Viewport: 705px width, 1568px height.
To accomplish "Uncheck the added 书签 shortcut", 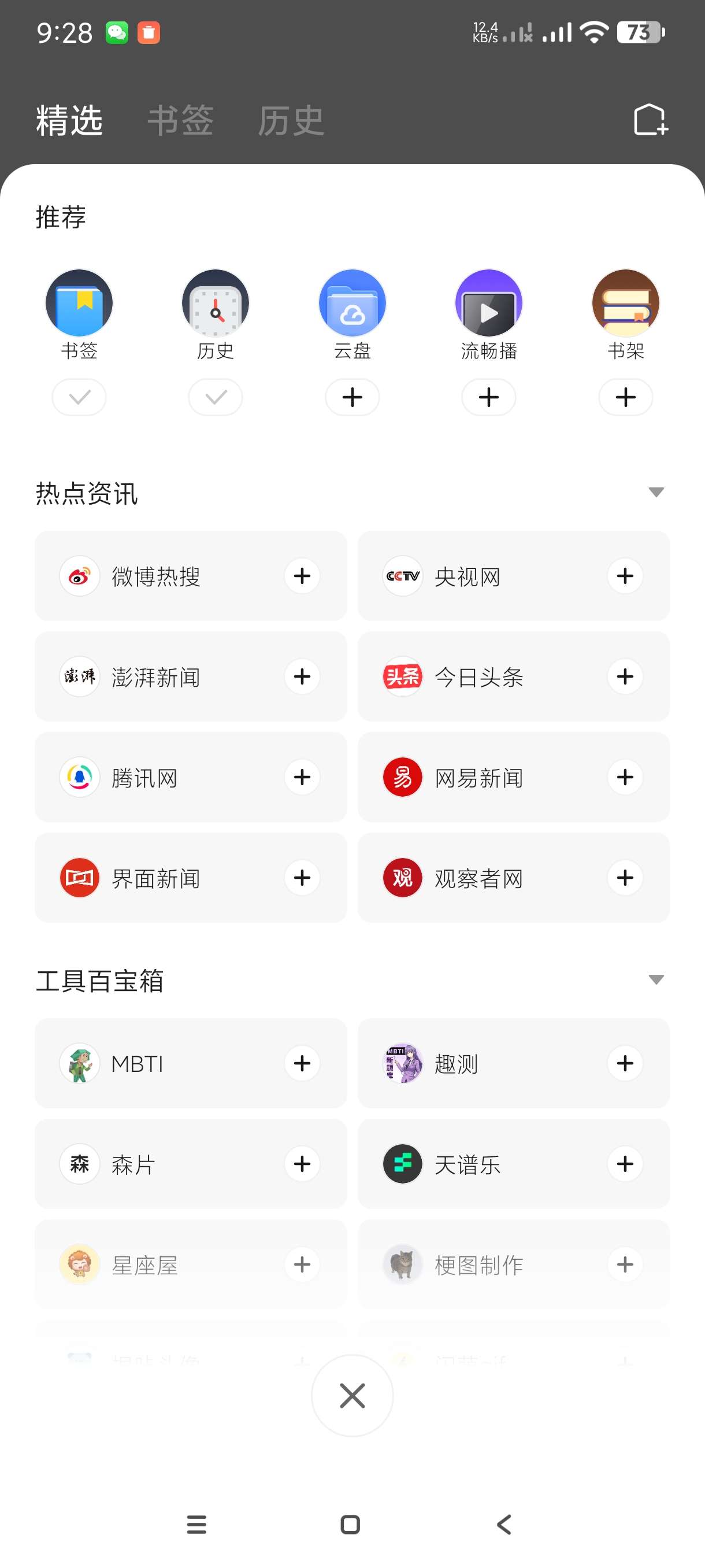I will tap(79, 397).
